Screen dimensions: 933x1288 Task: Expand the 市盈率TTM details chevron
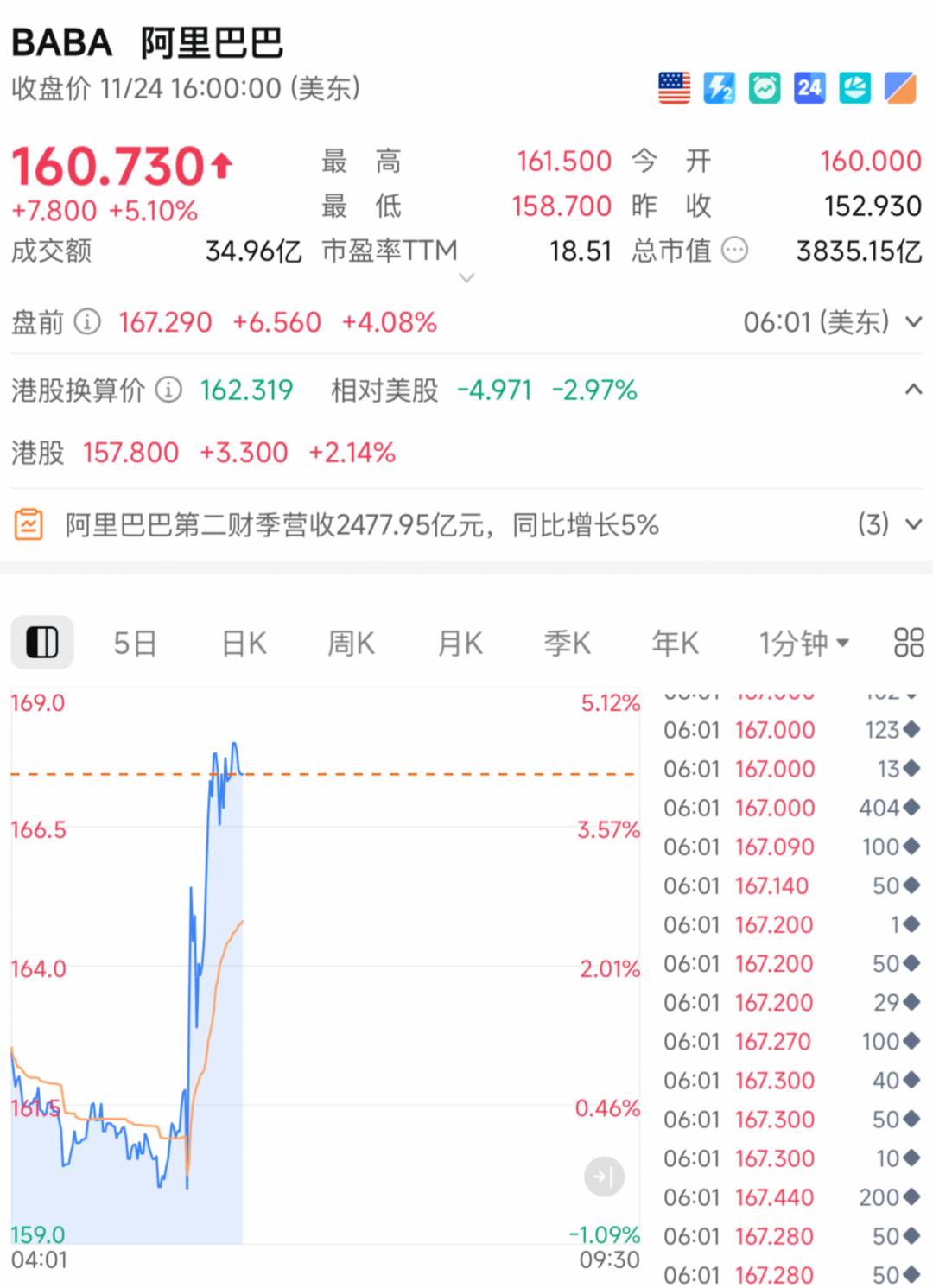click(466, 277)
